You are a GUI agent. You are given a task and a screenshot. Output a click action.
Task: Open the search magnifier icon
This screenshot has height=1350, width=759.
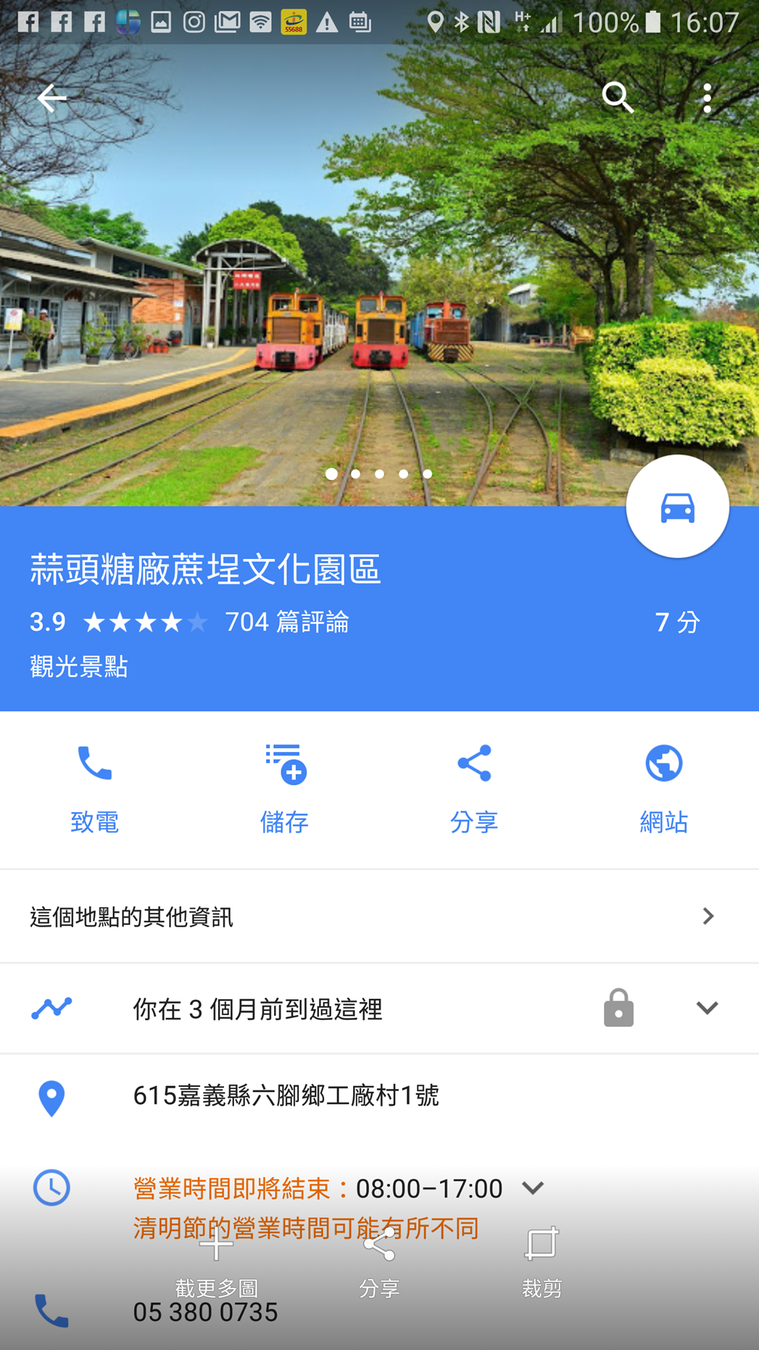tap(617, 98)
